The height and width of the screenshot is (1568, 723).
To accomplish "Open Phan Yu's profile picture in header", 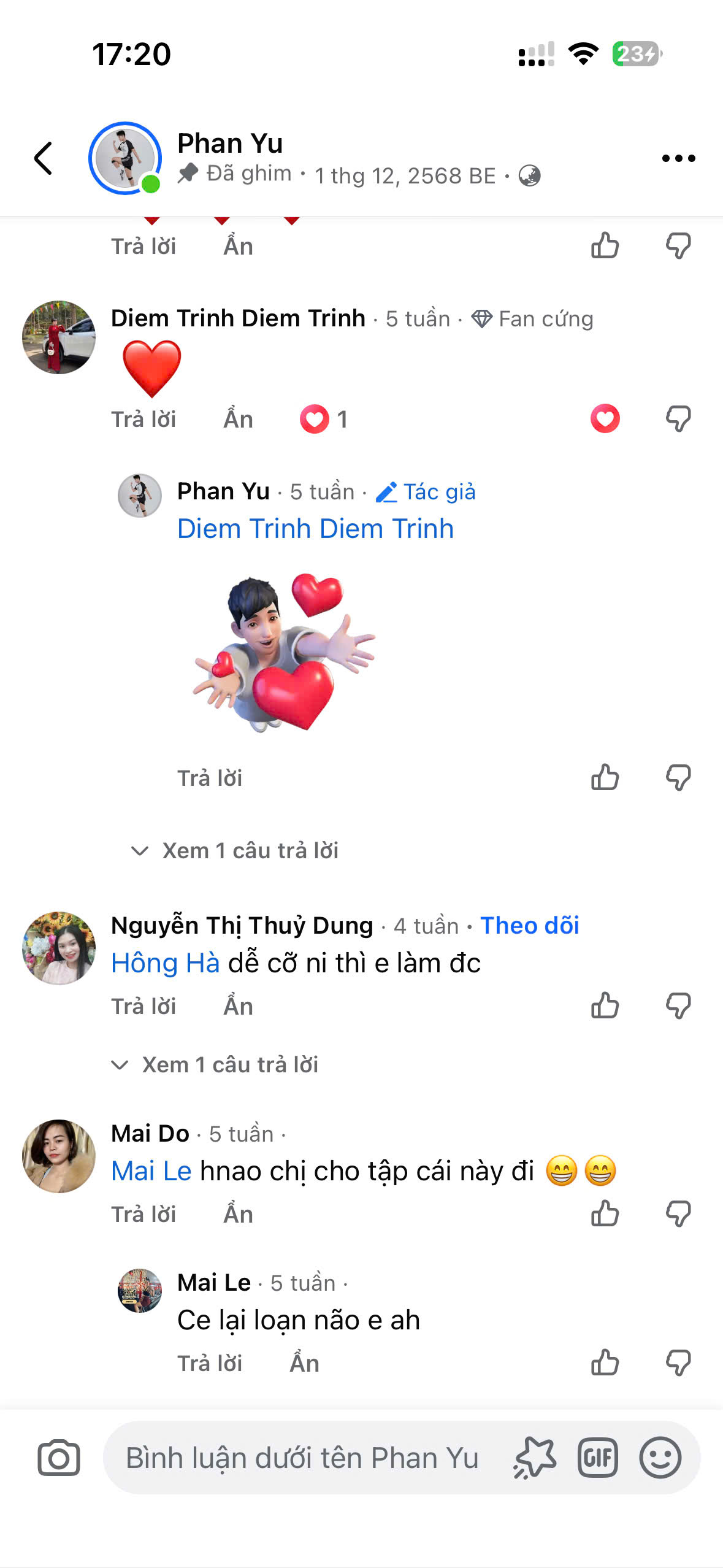I will pos(125,158).
